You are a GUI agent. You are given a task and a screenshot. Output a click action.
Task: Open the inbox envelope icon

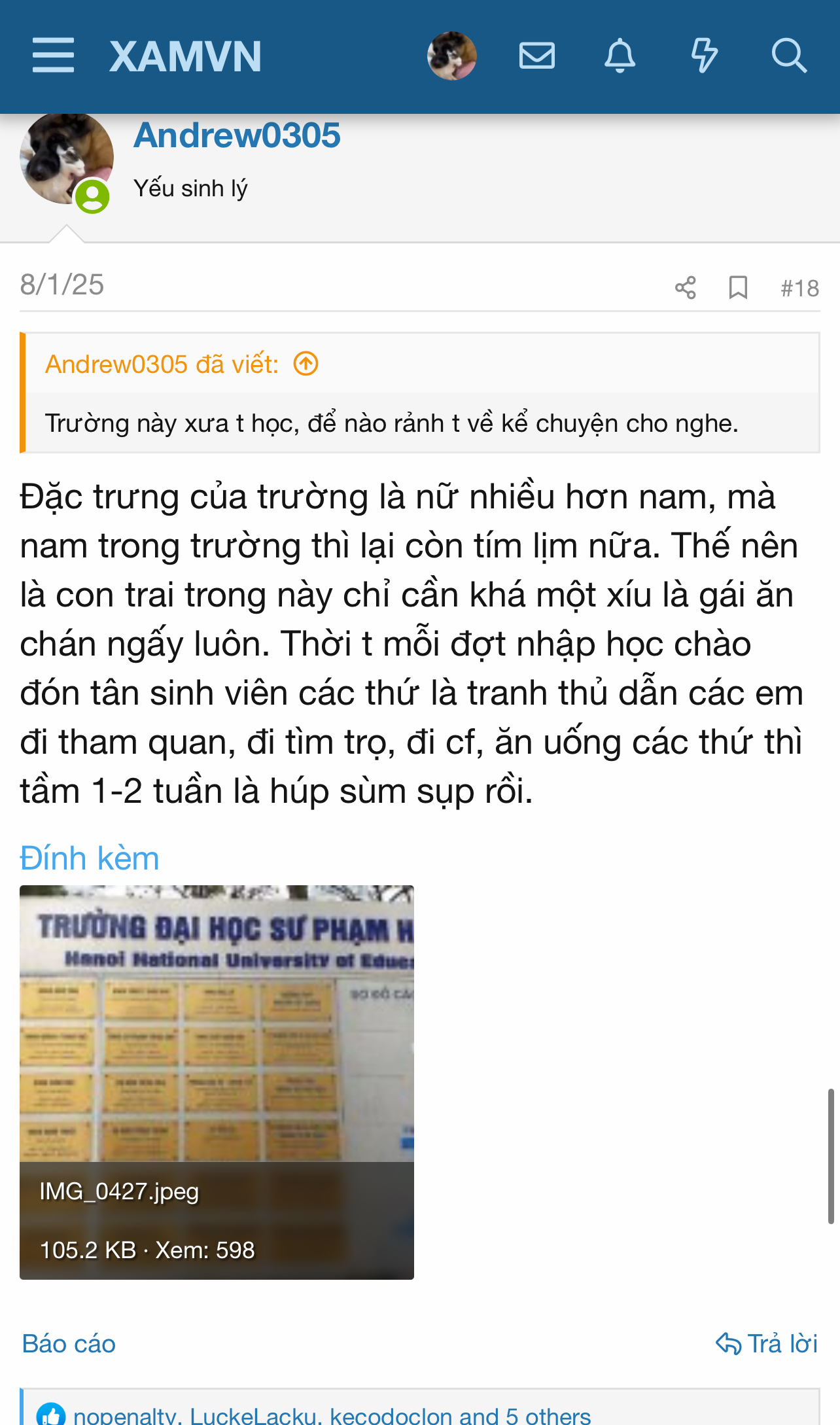tap(537, 56)
